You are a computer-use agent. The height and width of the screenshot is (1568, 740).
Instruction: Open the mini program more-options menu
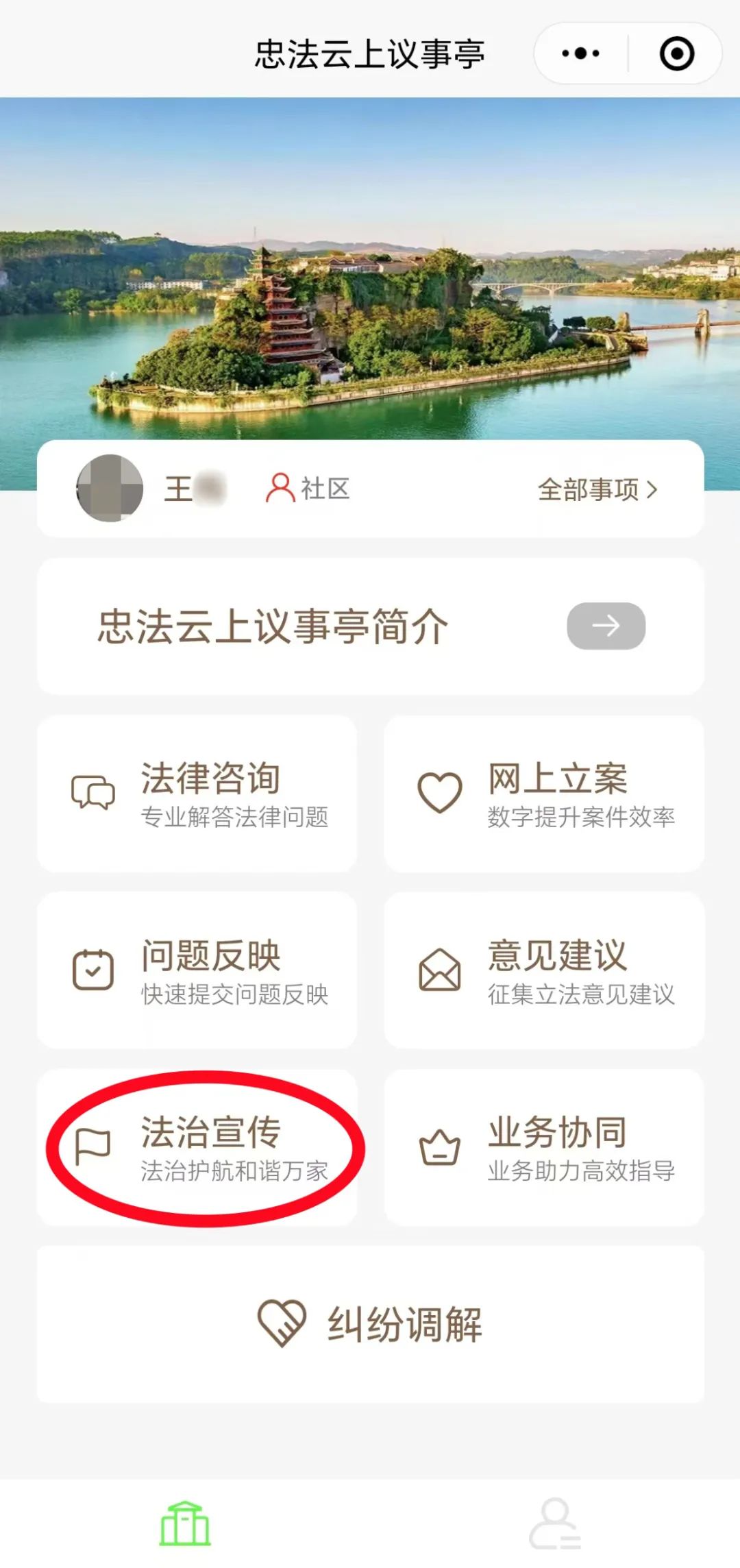coord(580,53)
